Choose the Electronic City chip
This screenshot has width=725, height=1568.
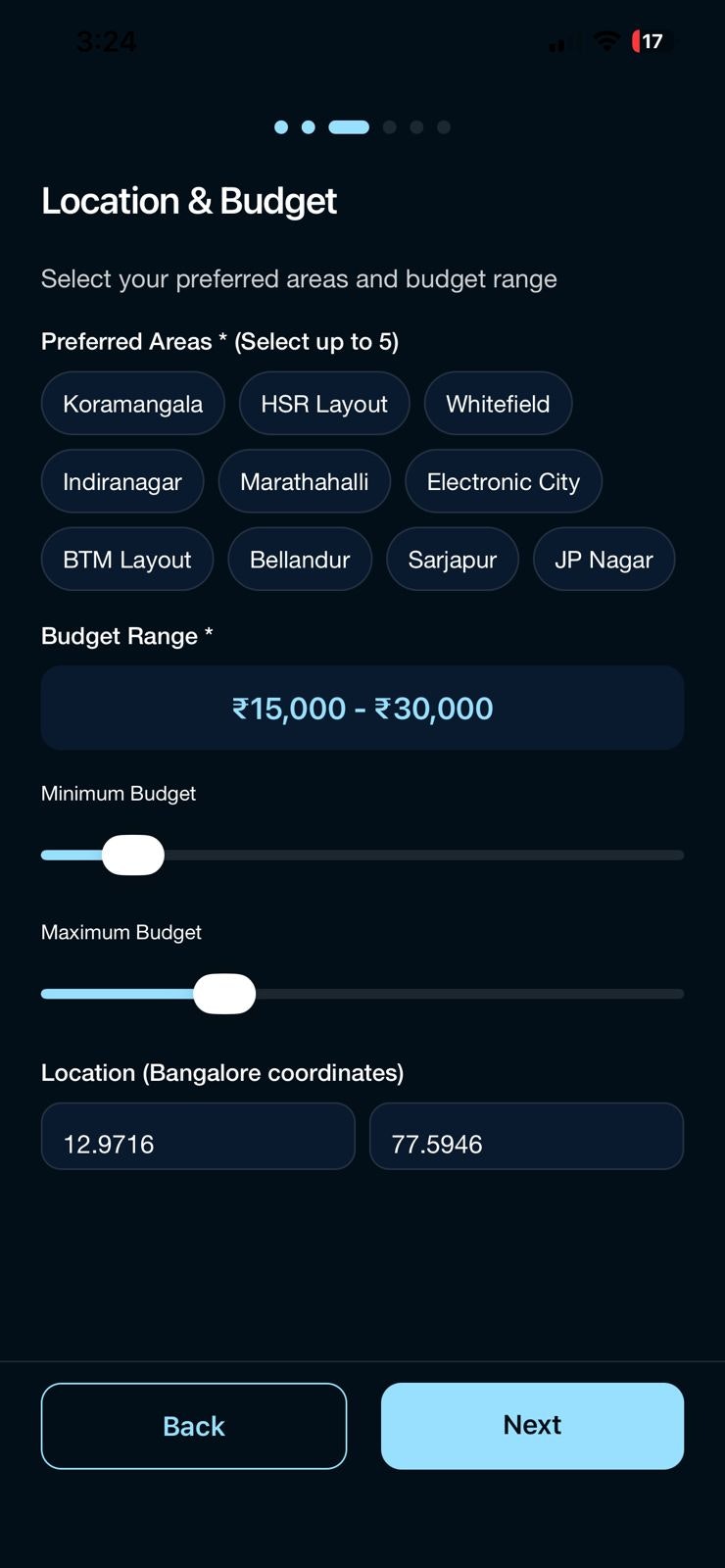503,482
